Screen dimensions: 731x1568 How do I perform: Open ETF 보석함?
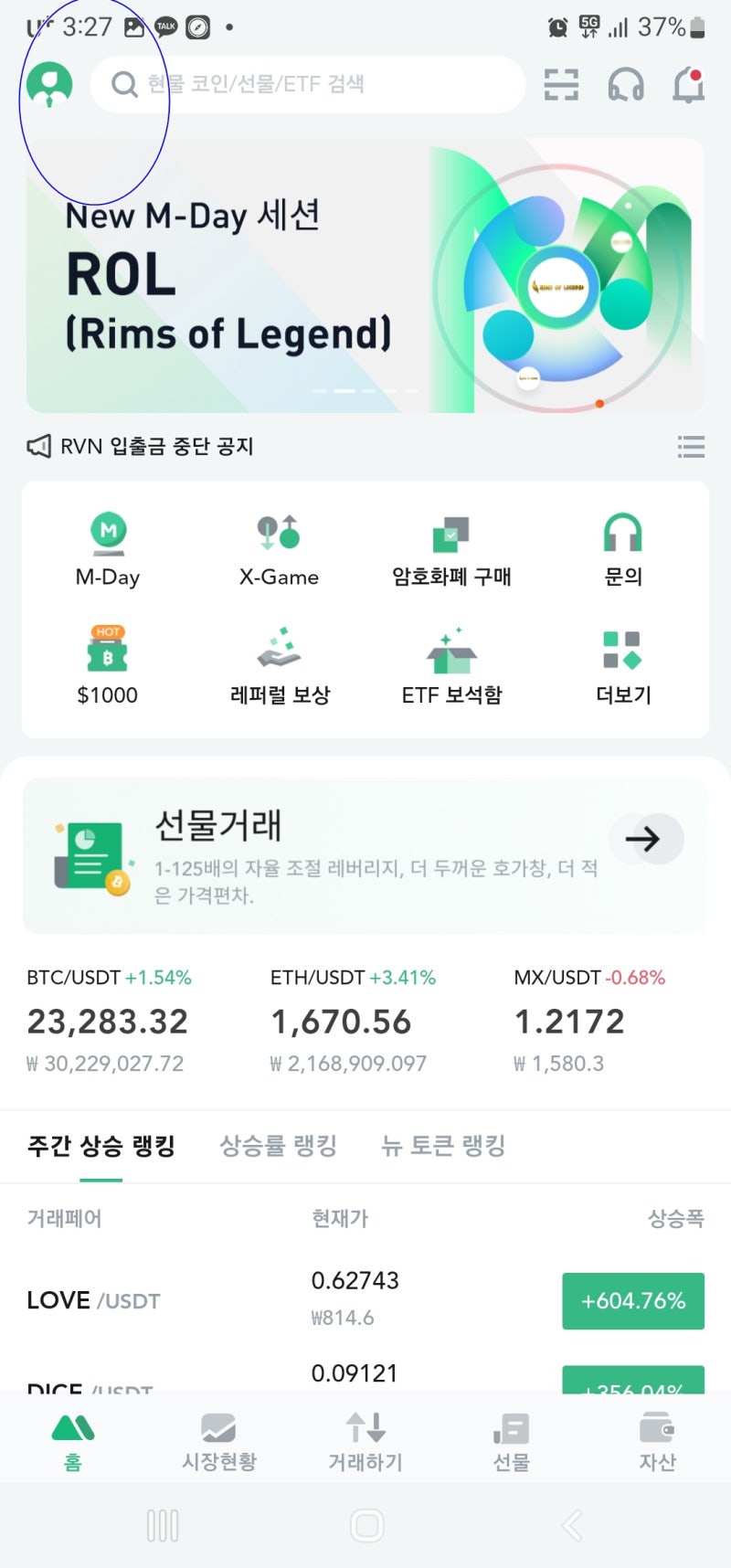pos(451,665)
